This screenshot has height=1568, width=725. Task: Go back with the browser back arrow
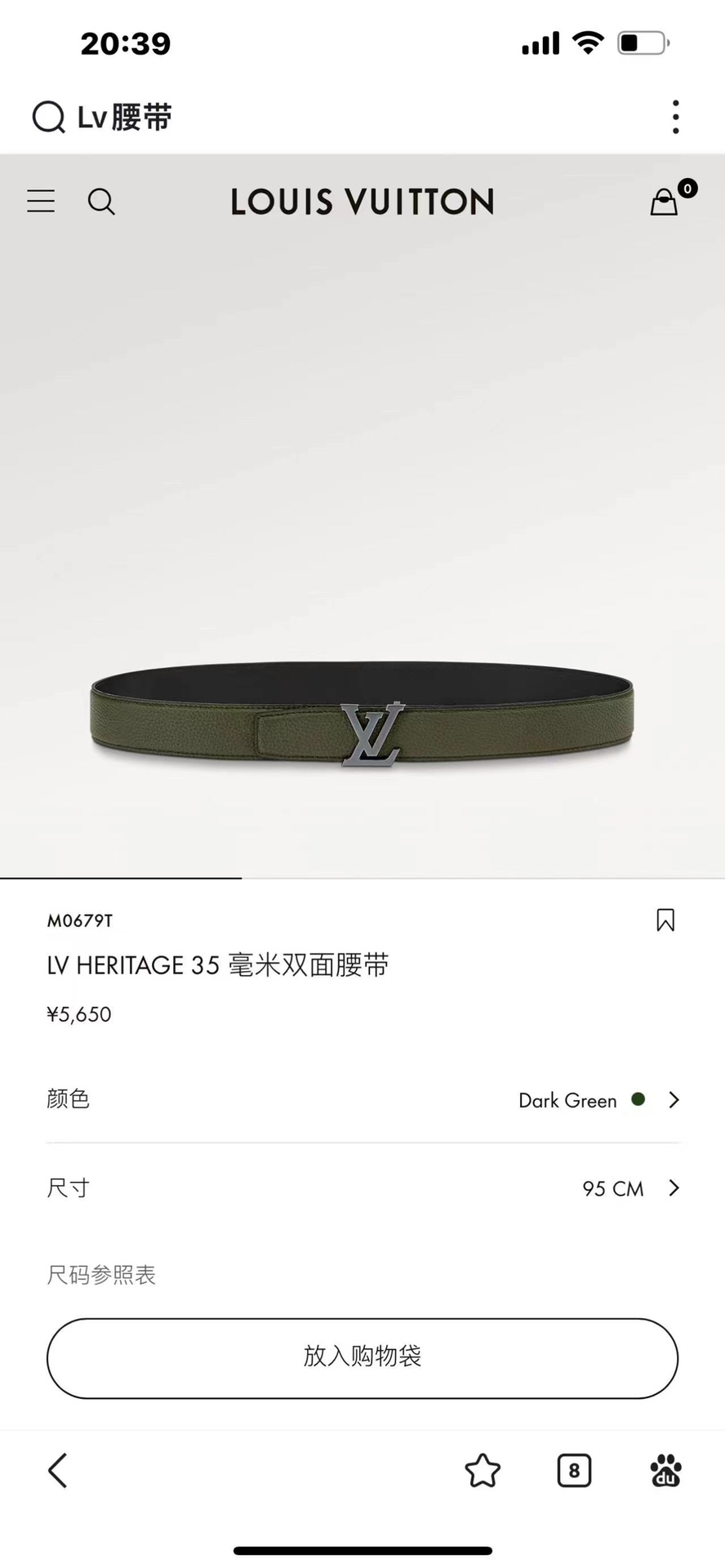pyautogui.click(x=57, y=1471)
